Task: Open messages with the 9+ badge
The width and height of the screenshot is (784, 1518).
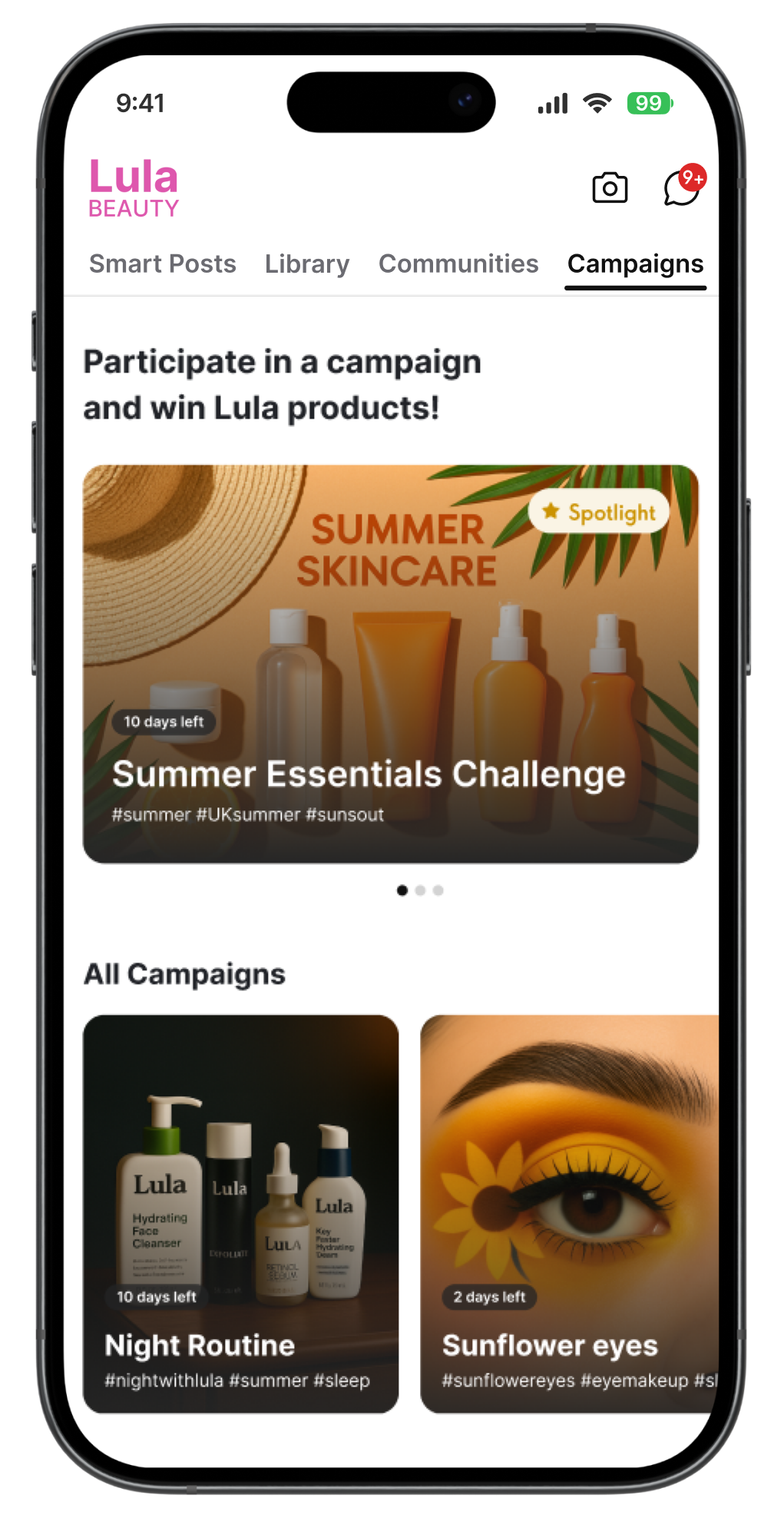Action: click(x=682, y=188)
